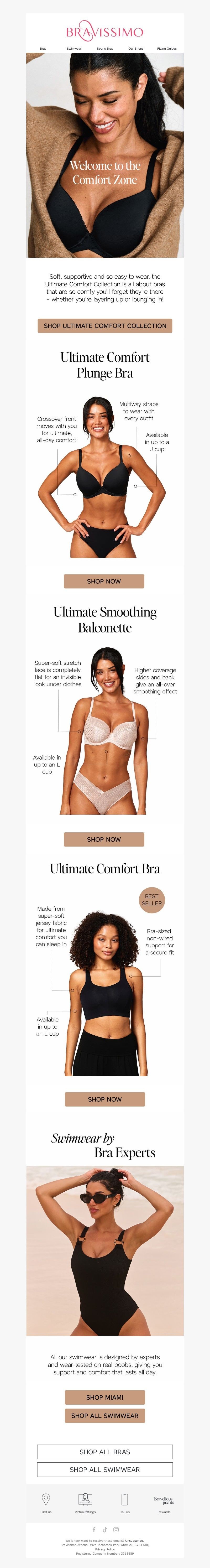The image size is (210, 1568).
Task: Visit the Facebook page icon
Action: pyautogui.click(x=94, y=1530)
